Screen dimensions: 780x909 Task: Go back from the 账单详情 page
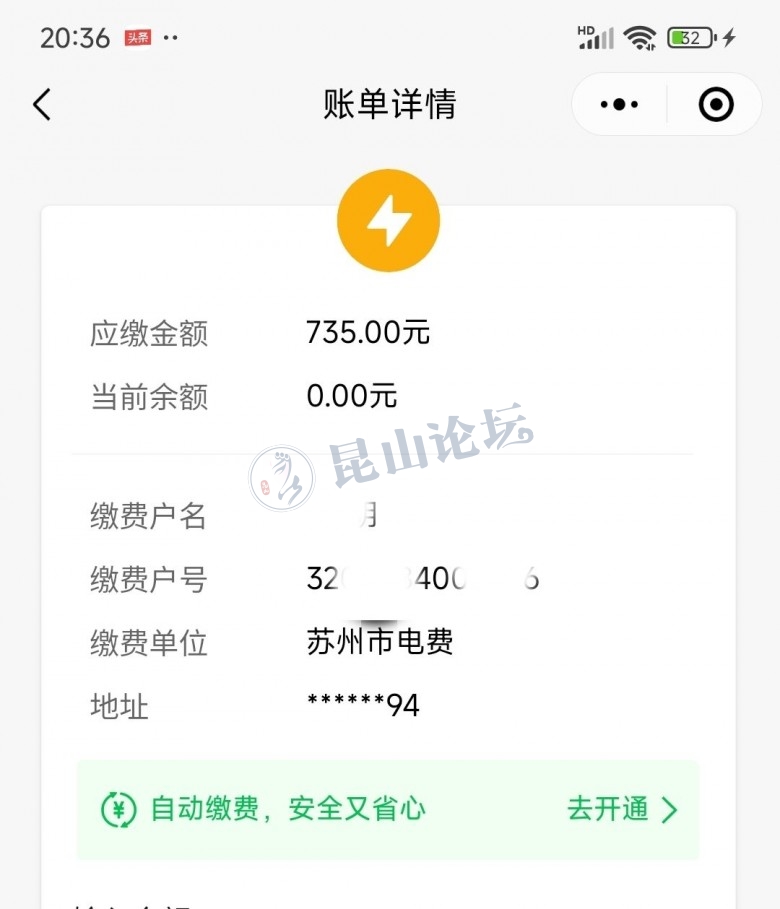[x=42, y=104]
